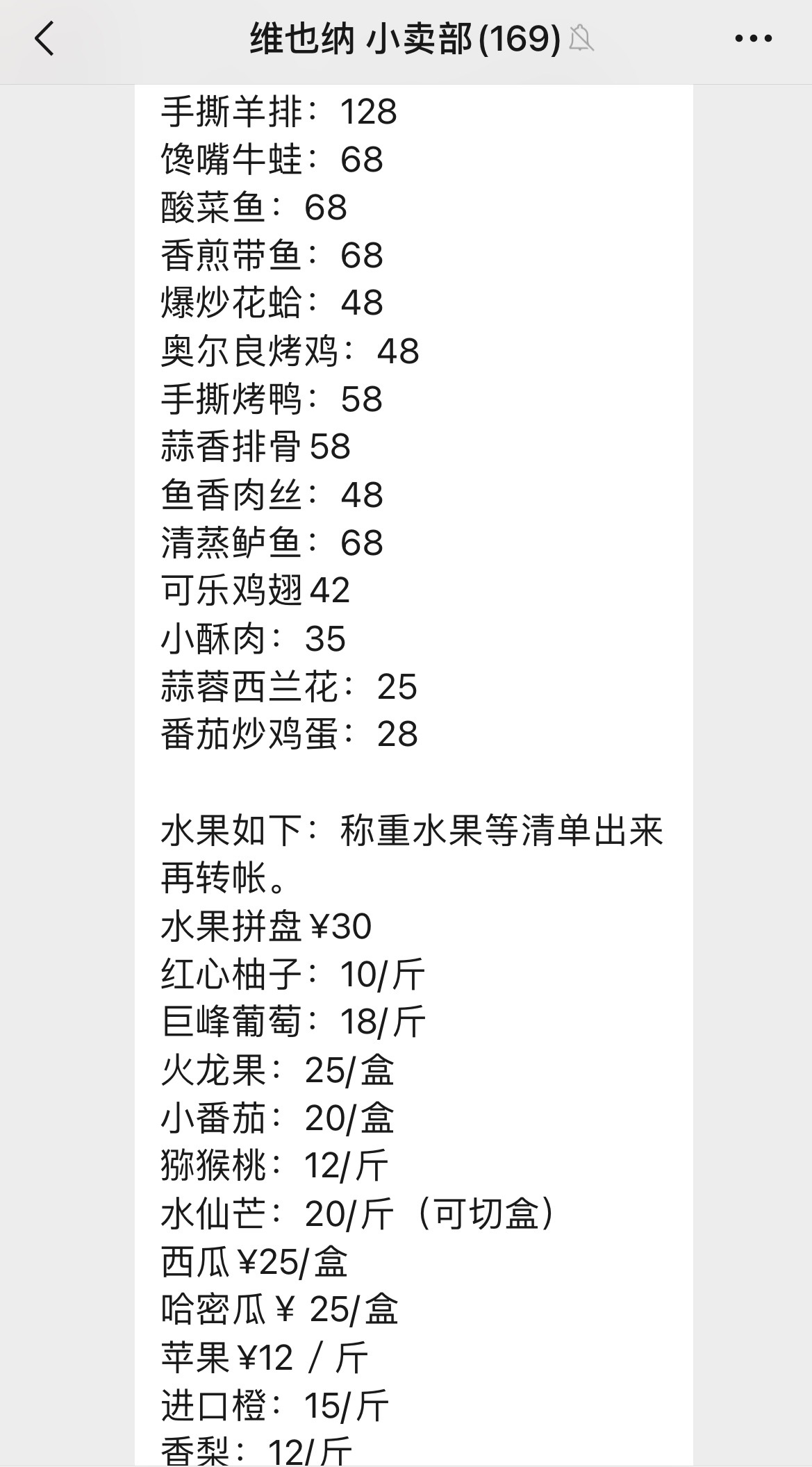Screen dimensions: 812x1467
Task: Open the group chat overflow menu
Action: [x=754, y=39]
